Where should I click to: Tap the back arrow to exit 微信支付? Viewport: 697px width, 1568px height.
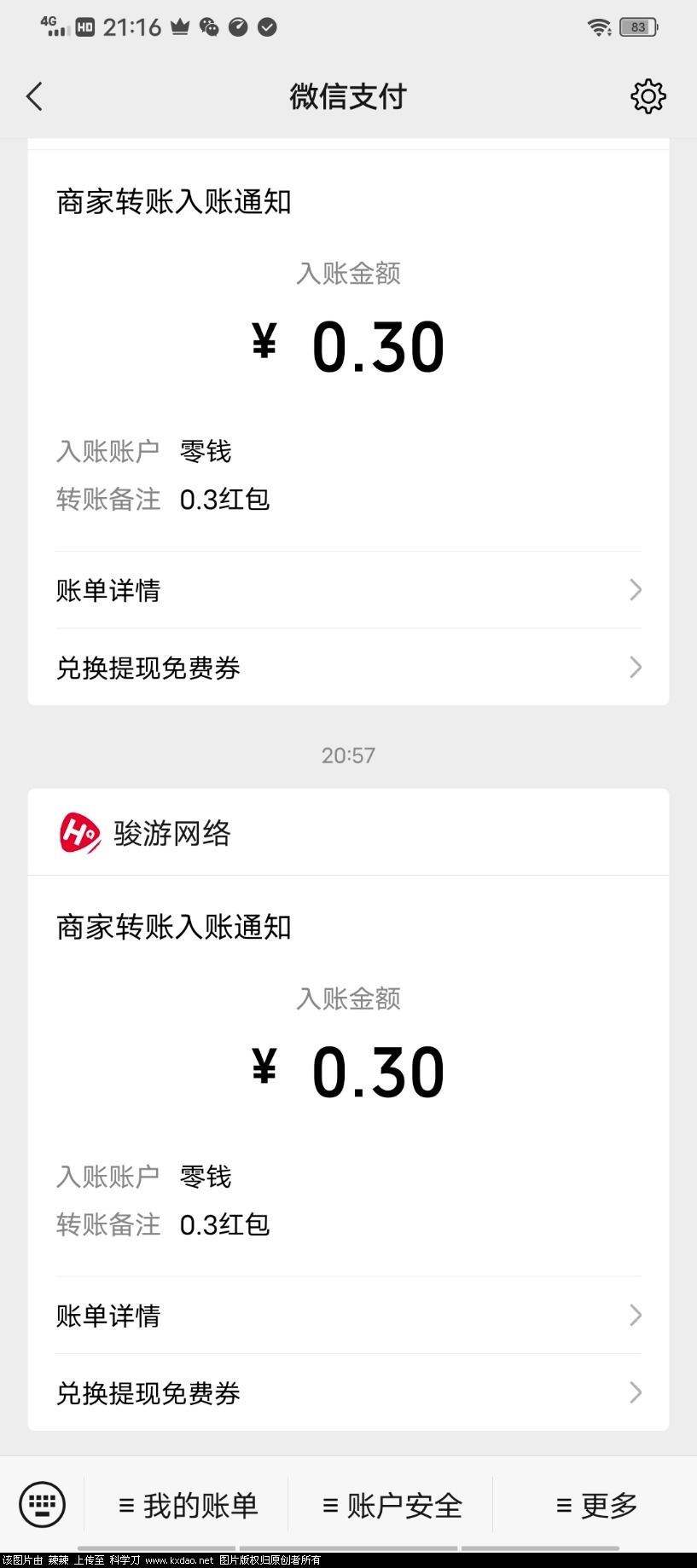coord(34,96)
